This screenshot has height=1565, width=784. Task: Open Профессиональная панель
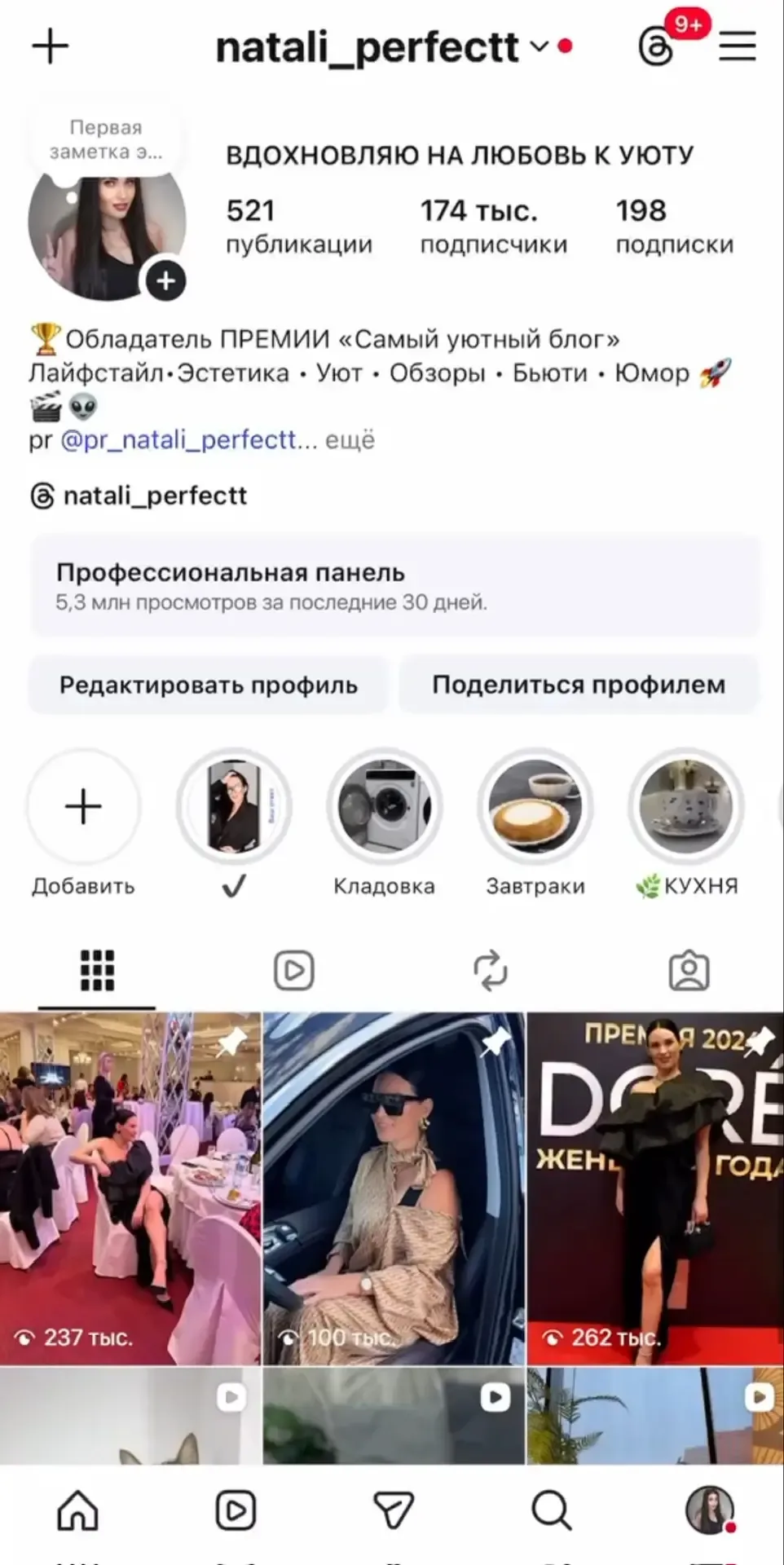coord(395,586)
